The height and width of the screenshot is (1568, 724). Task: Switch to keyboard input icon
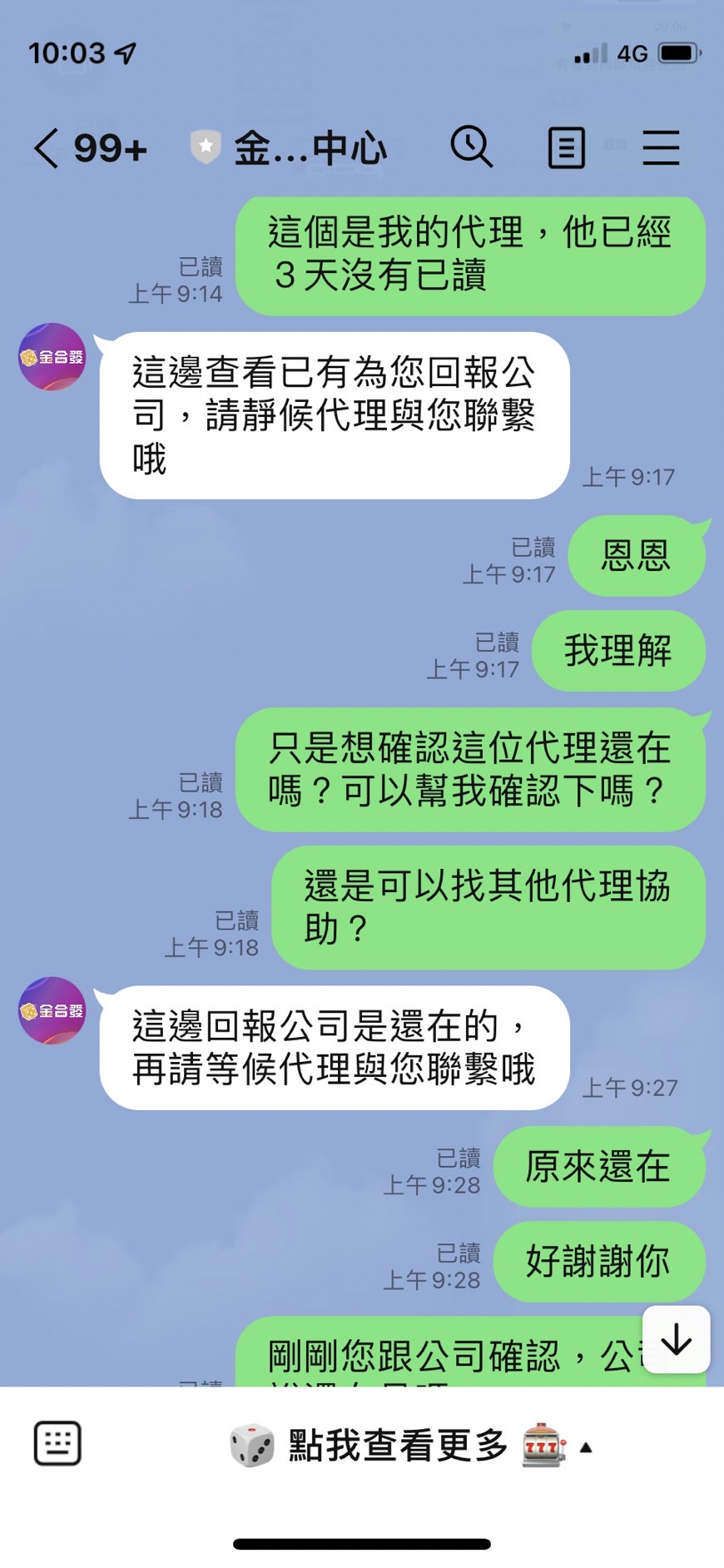pyautogui.click(x=57, y=1443)
